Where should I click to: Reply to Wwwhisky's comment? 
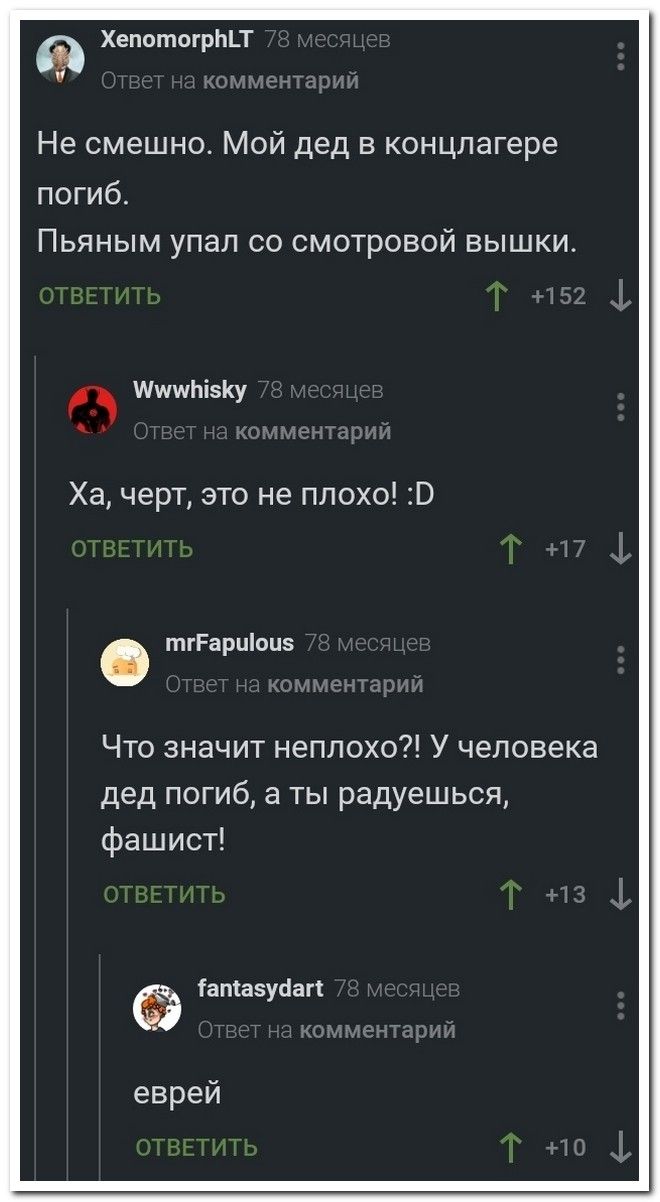[132, 549]
